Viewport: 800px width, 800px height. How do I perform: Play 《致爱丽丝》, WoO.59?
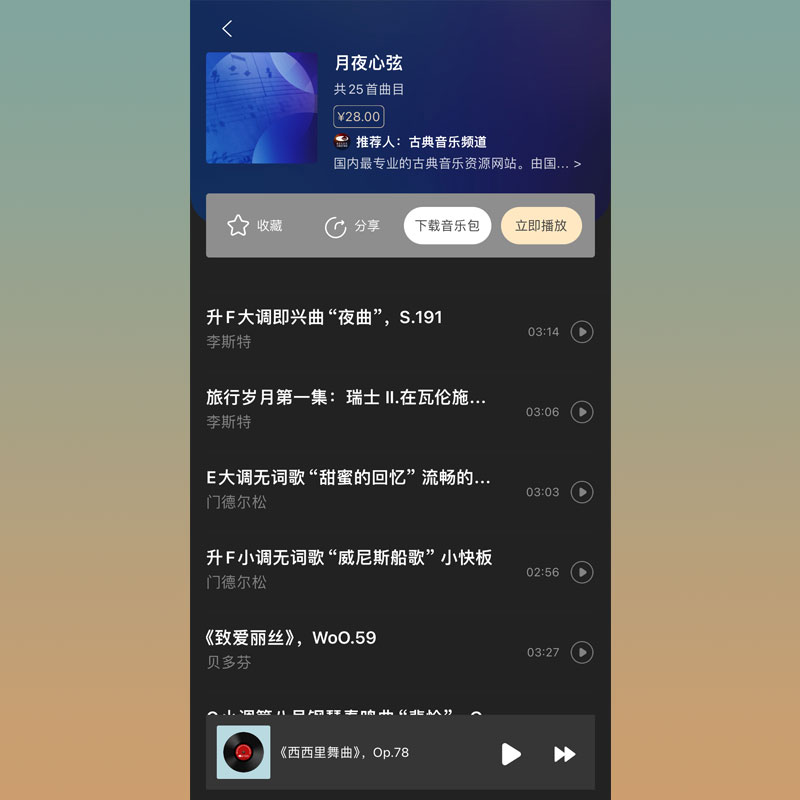pos(582,652)
